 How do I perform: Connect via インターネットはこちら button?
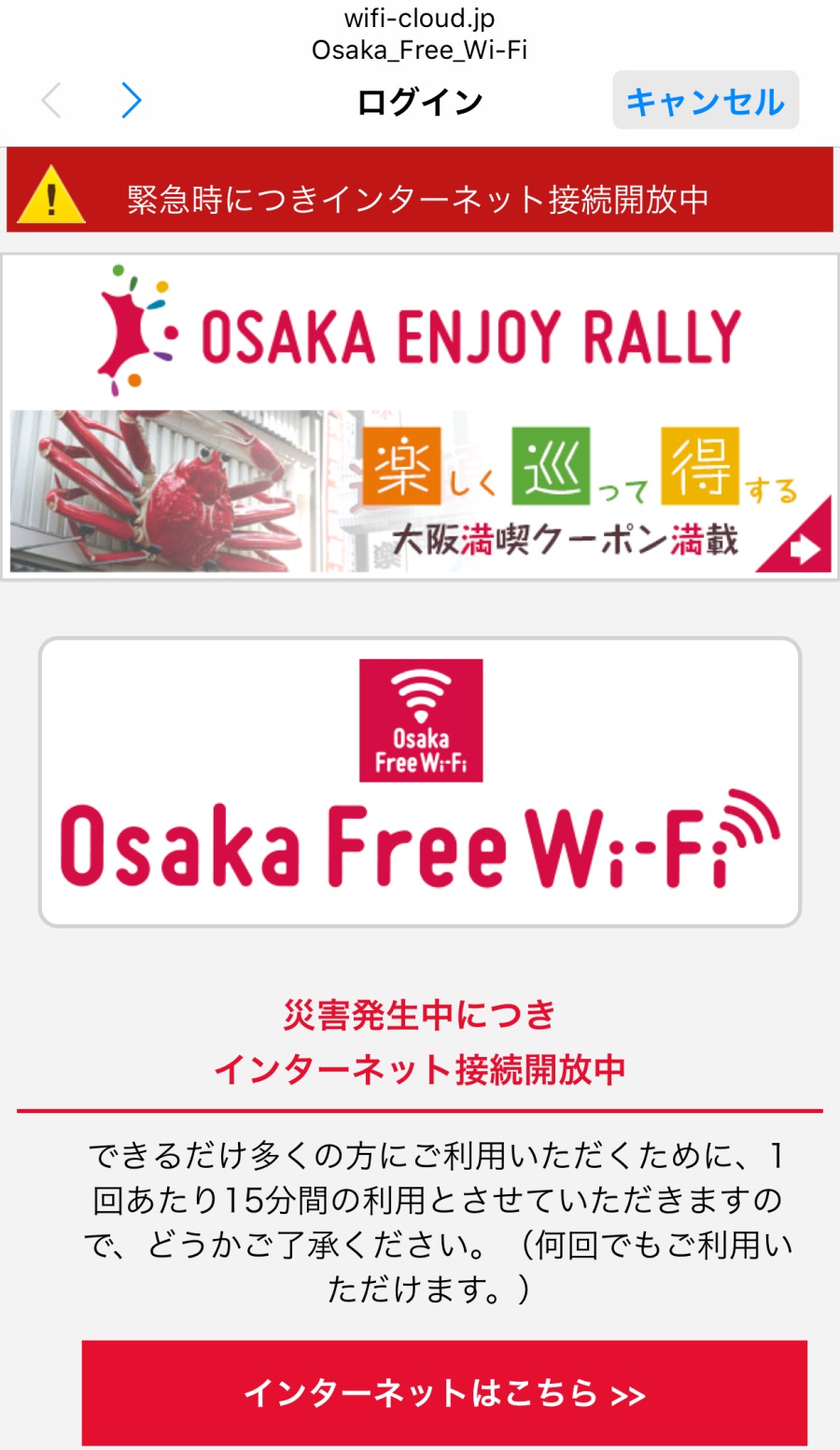click(x=444, y=1393)
